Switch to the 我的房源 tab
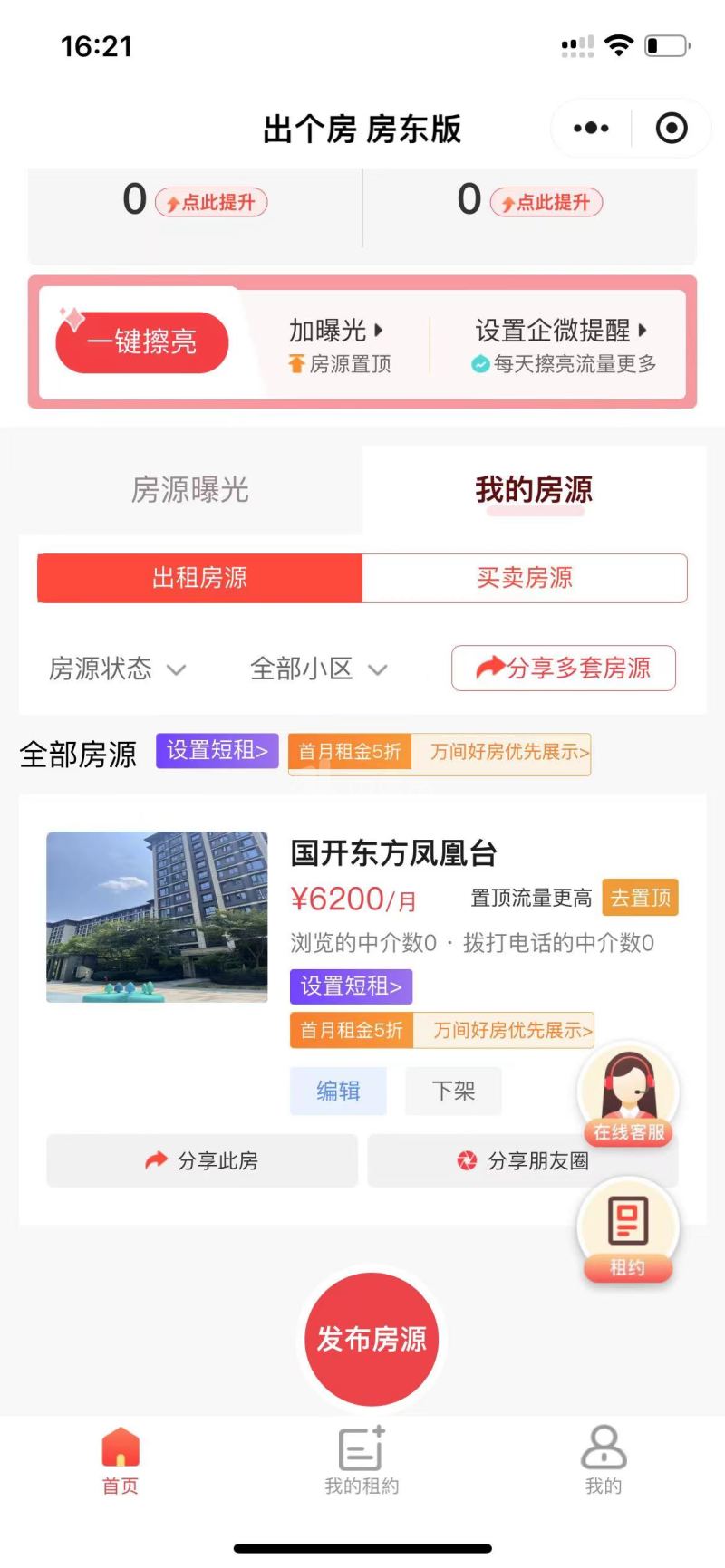The width and height of the screenshot is (725, 1568). click(535, 490)
